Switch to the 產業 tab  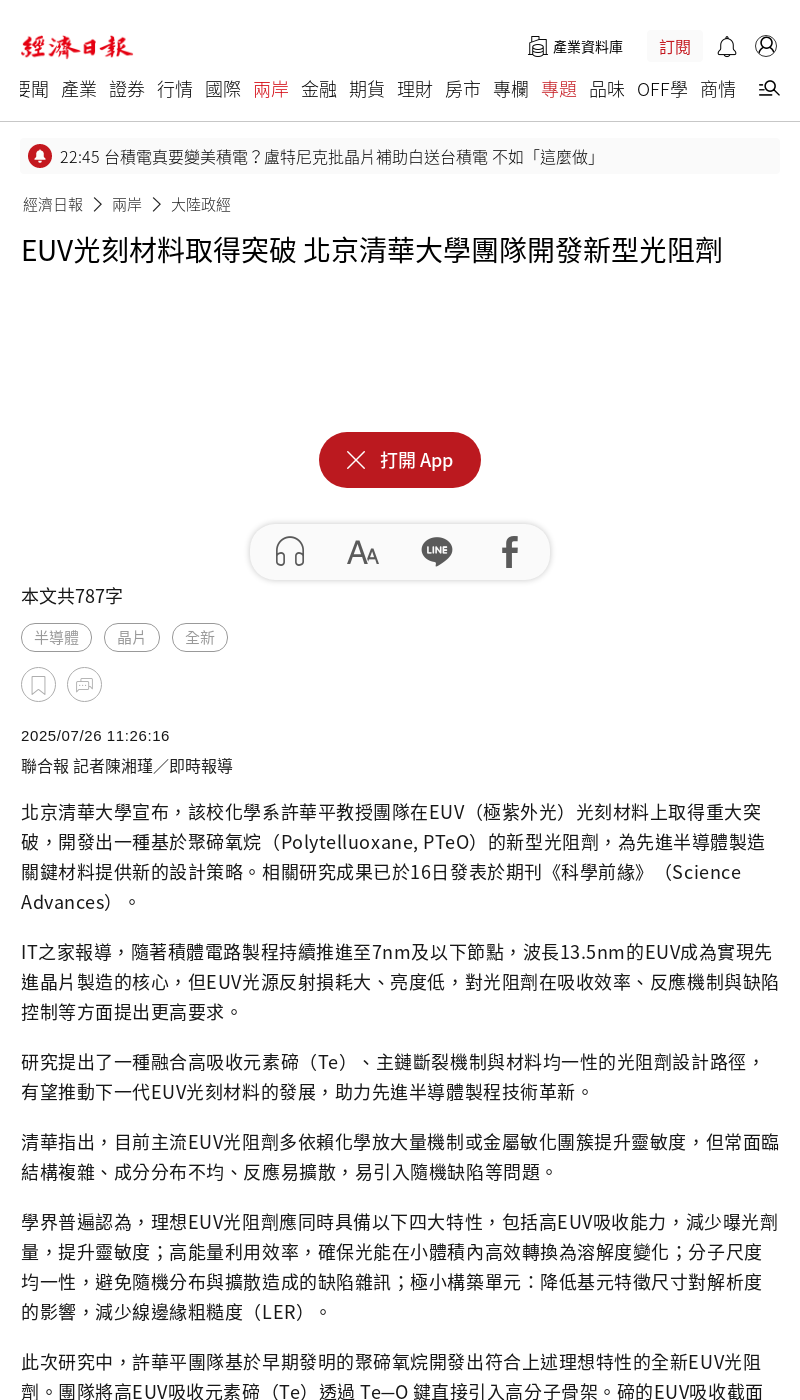click(x=79, y=89)
